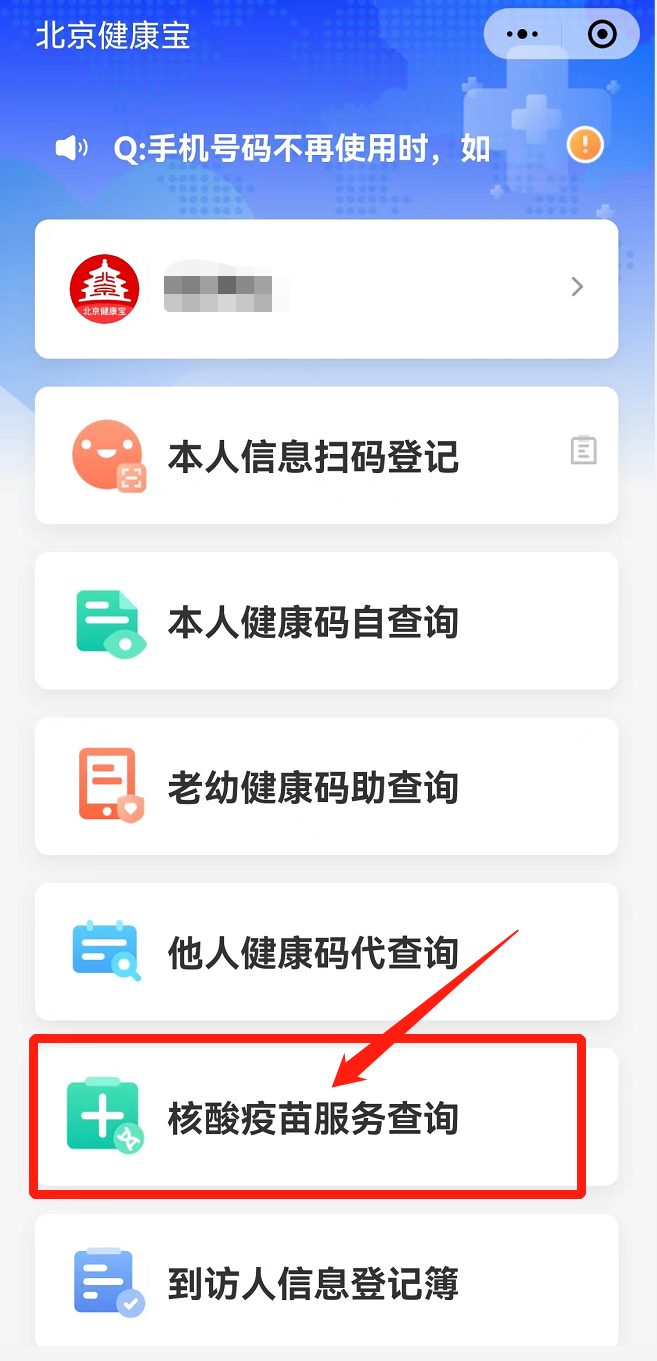Open 到访人信息登记簿
The image size is (657, 1361).
326,1282
